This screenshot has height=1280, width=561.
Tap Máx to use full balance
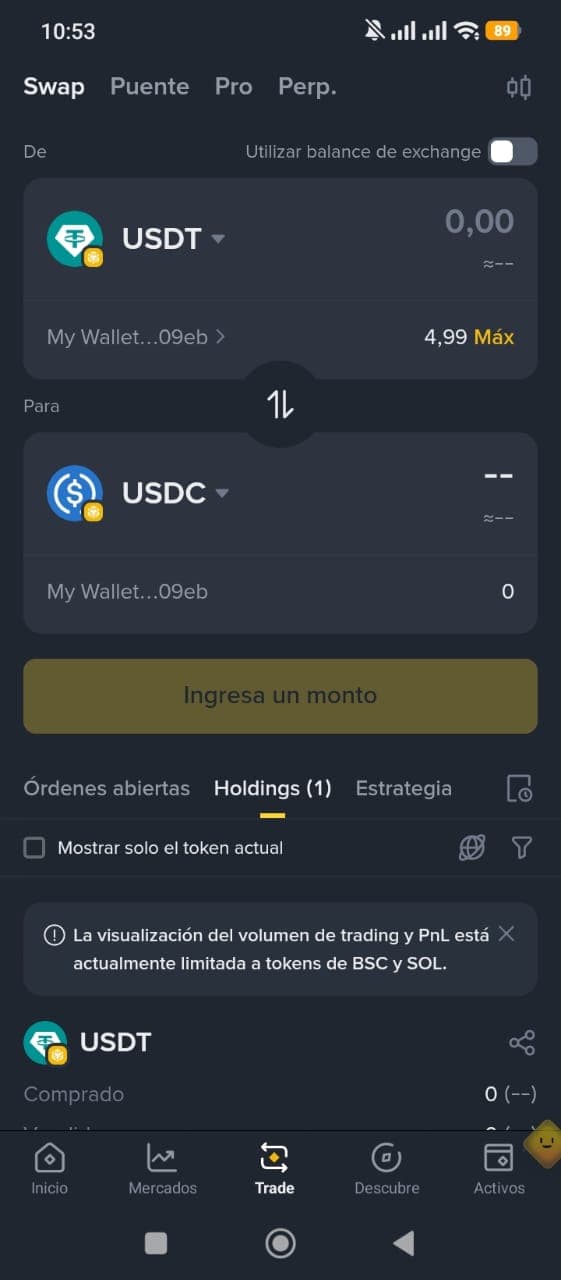494,337
